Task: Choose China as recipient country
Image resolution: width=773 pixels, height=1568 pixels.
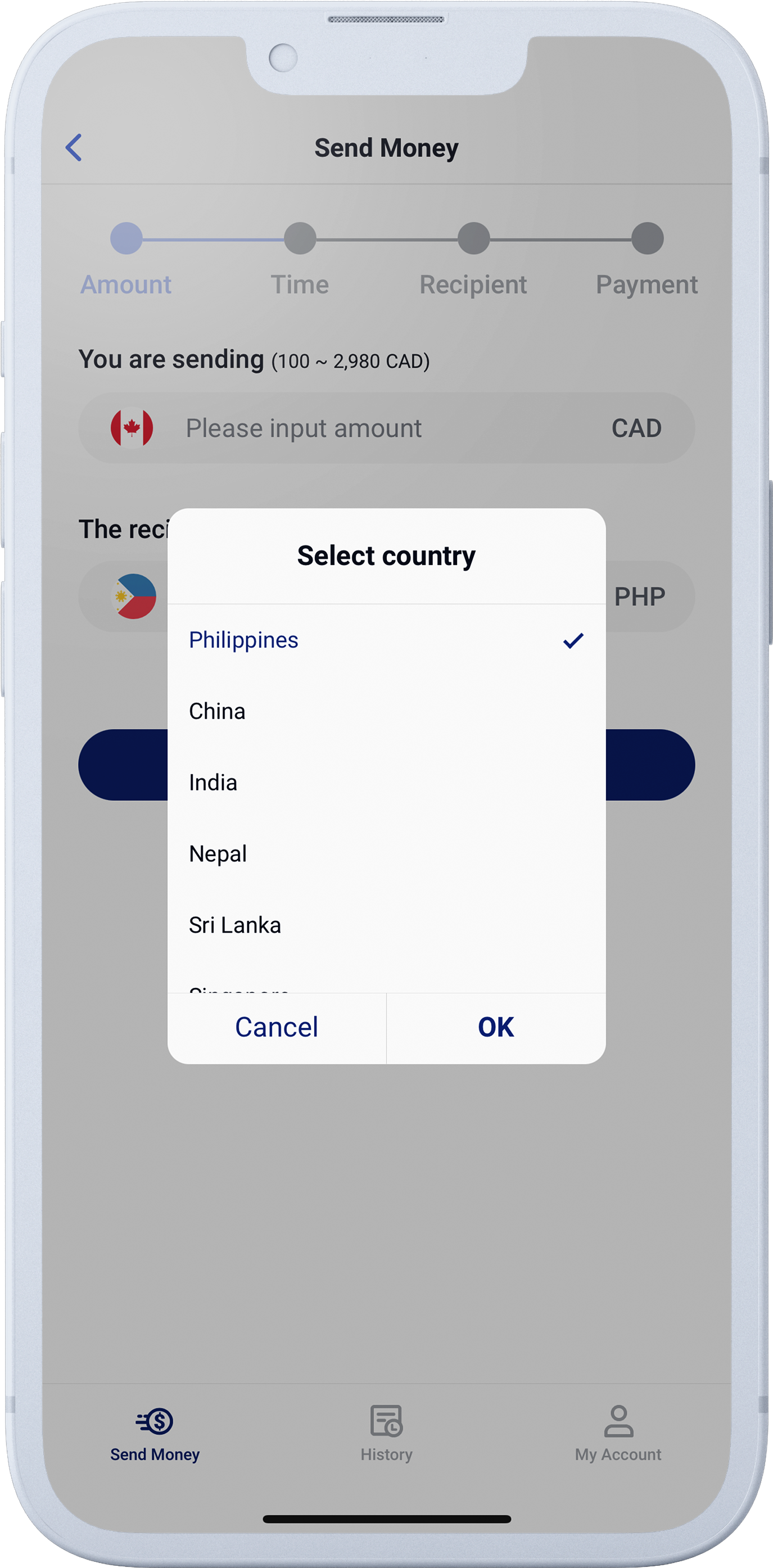Action: click(x=387, y=711)
